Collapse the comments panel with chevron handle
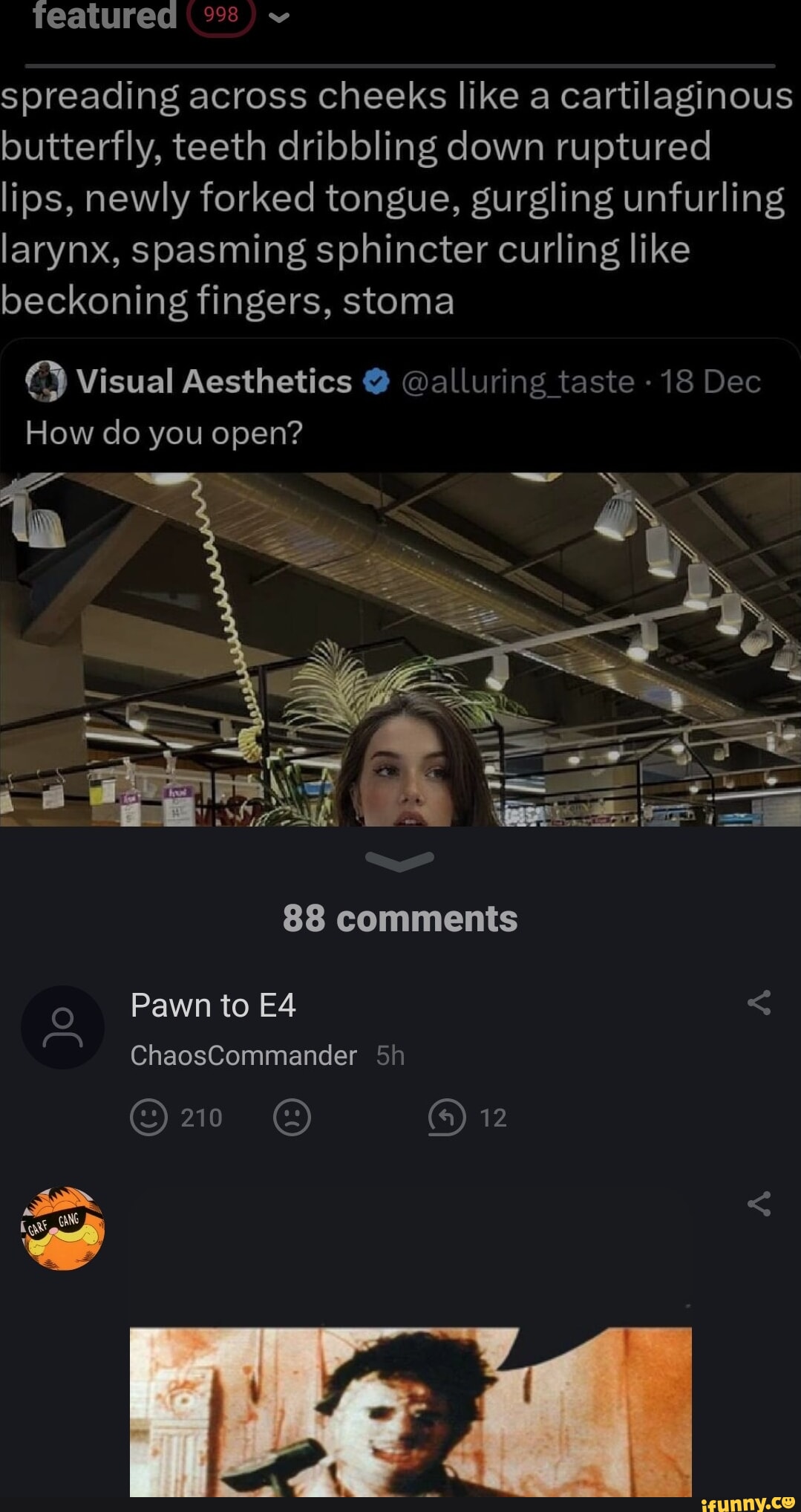Image resolution: width=801 pixels, height=1512 pixels. (x=400, y=861)
